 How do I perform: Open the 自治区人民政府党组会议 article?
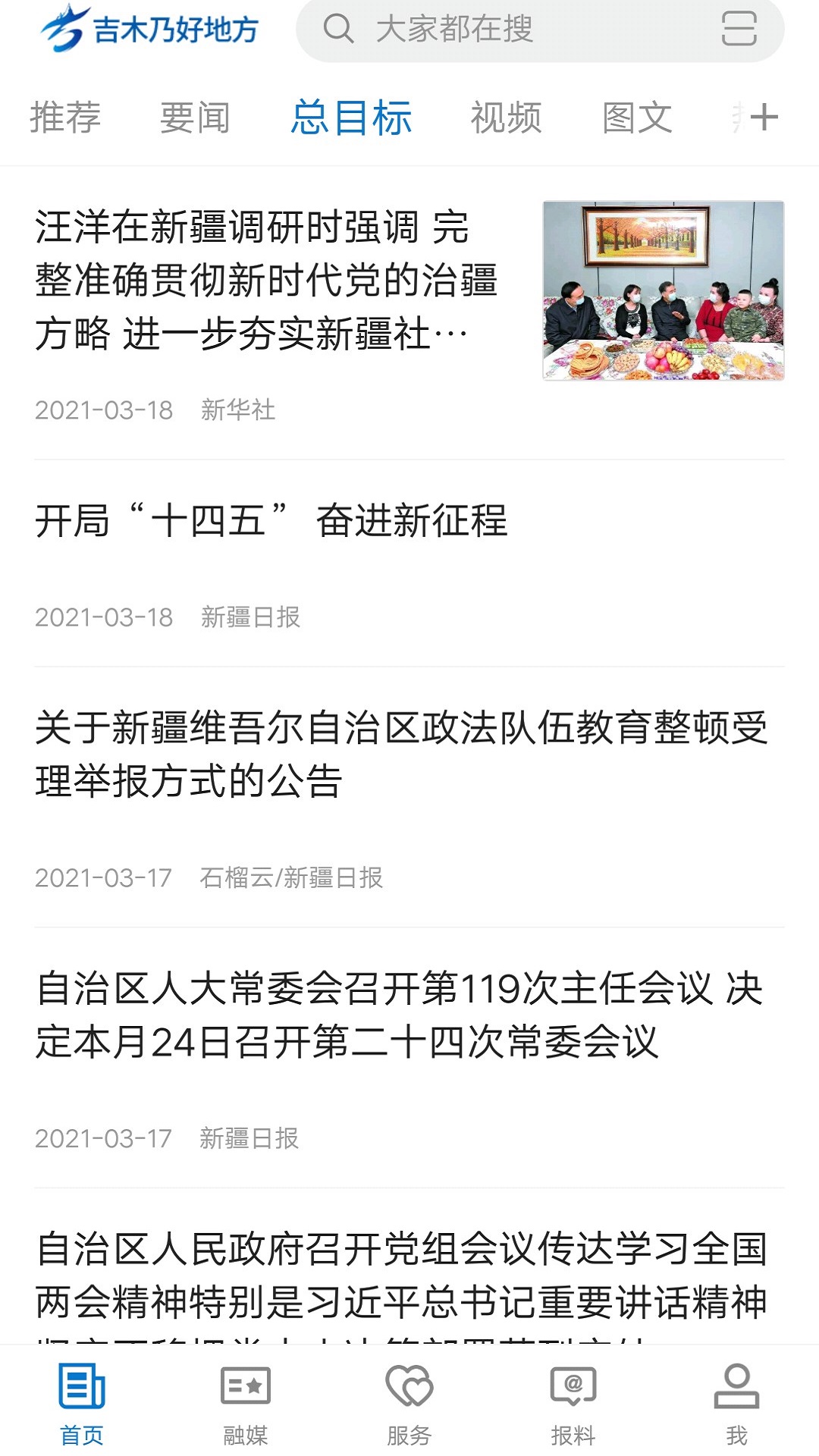[402, 1276]
